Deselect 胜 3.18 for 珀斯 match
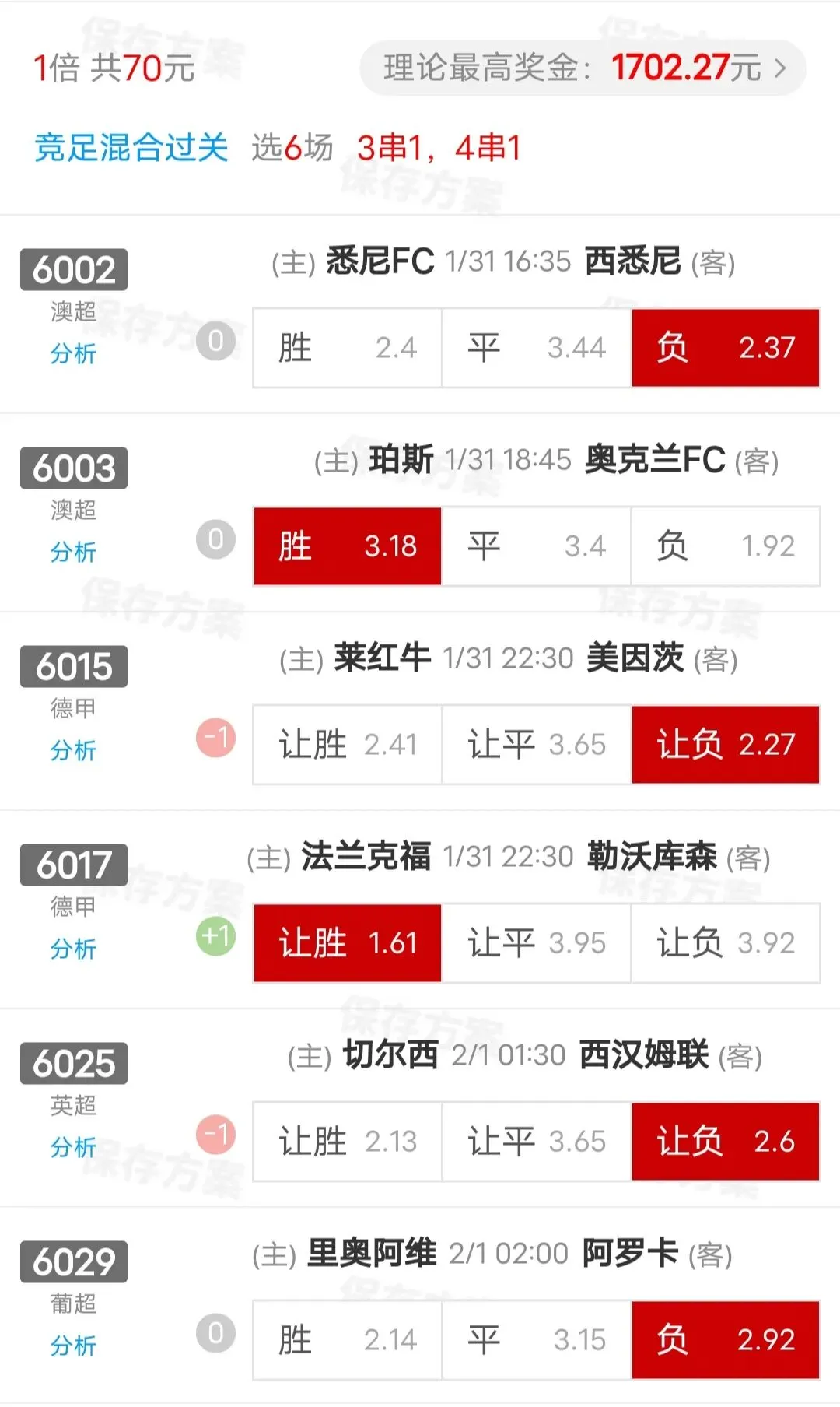The height and width of the screenshot is (1407, 840). point(348,546)
